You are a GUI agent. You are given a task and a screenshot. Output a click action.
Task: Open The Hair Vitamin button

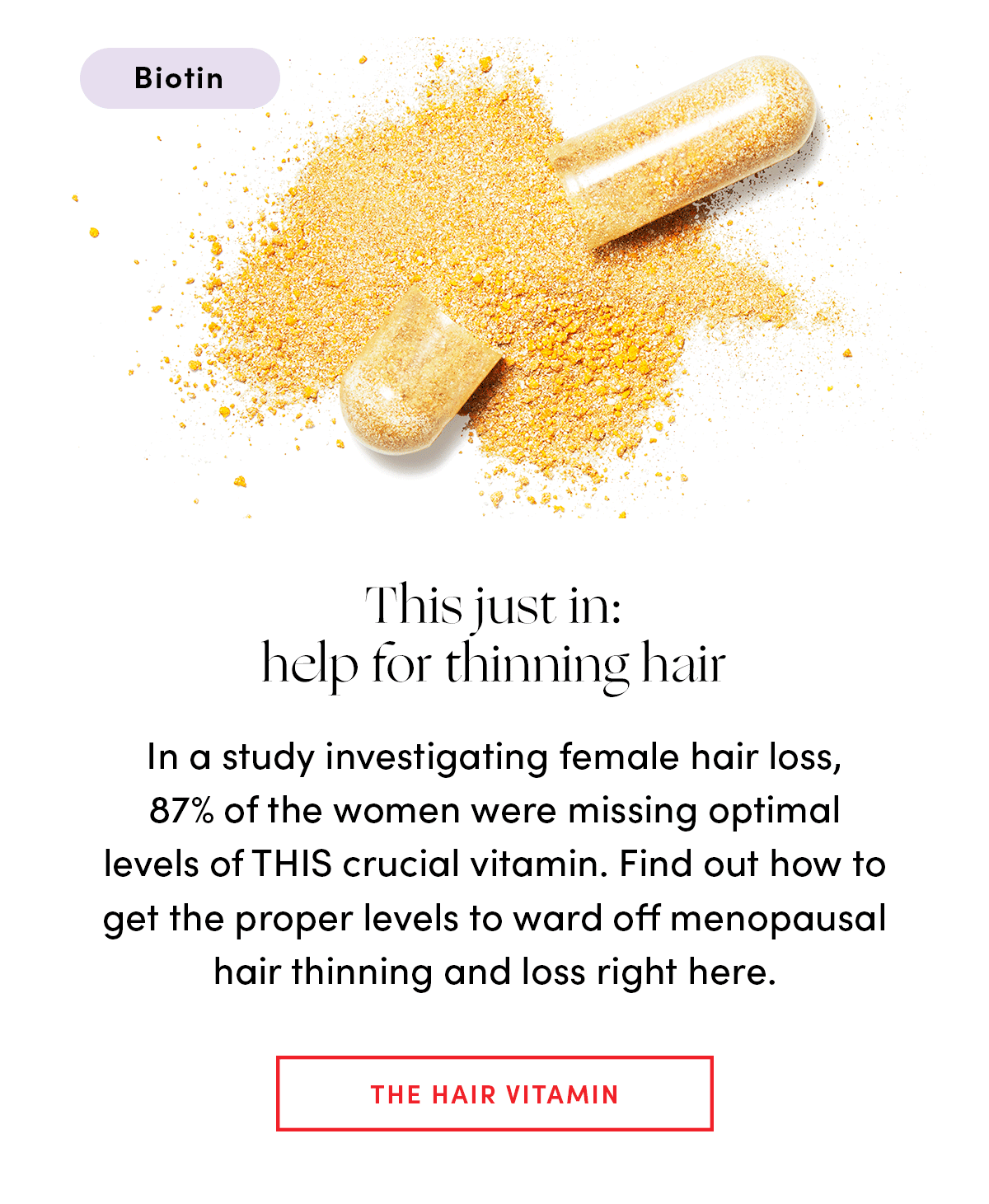(x=494, y=1094)
